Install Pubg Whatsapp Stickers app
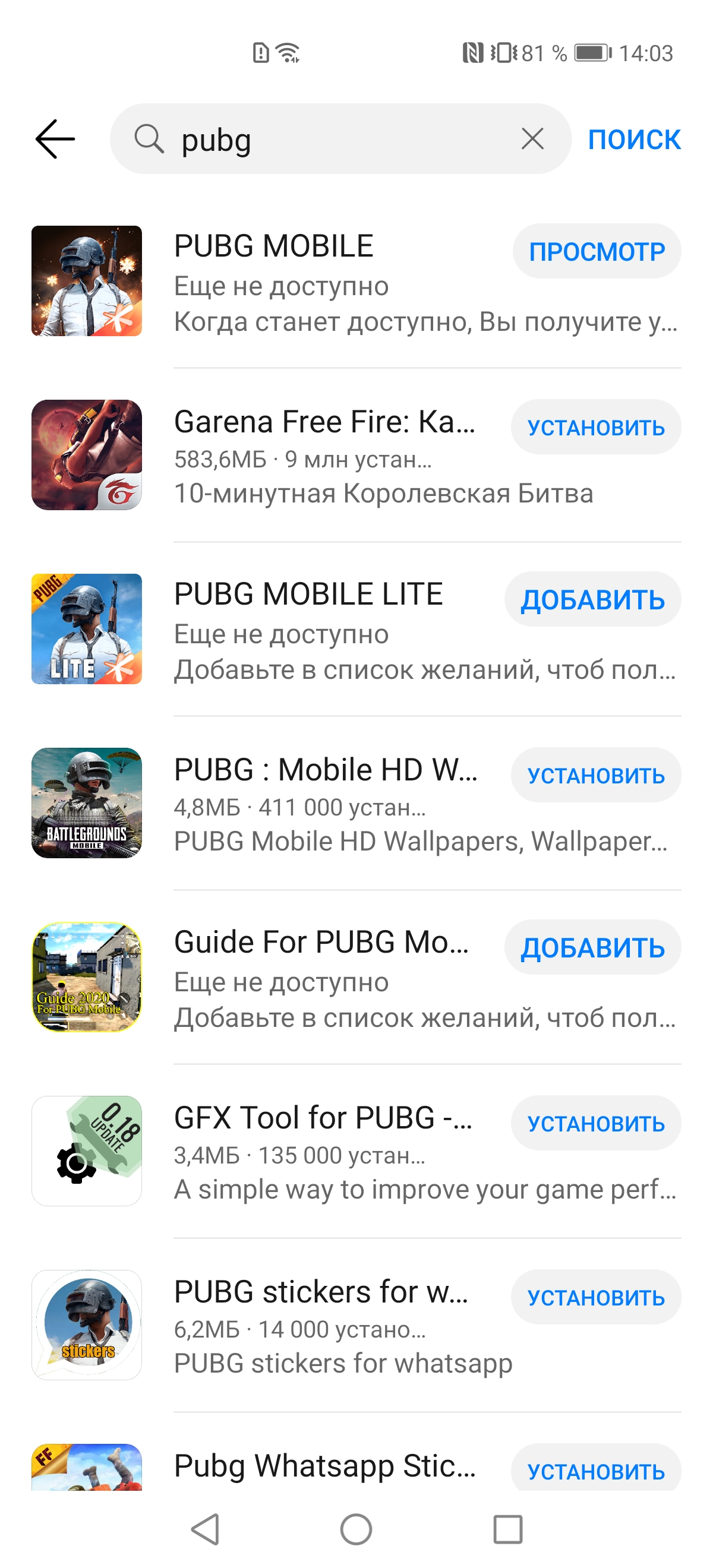 [595, 1471]
